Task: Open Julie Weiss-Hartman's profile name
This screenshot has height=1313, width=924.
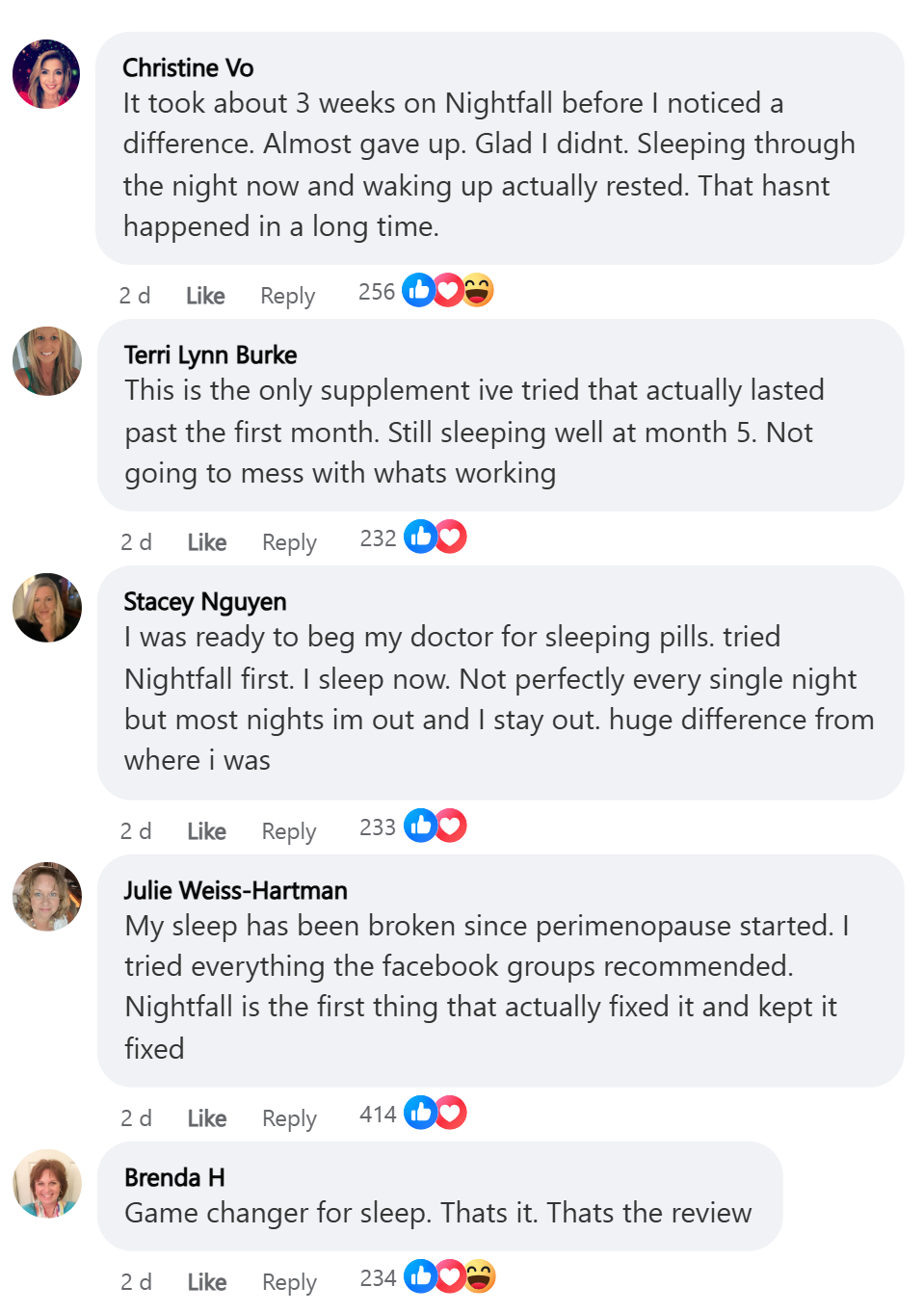Action: [235, 891]
